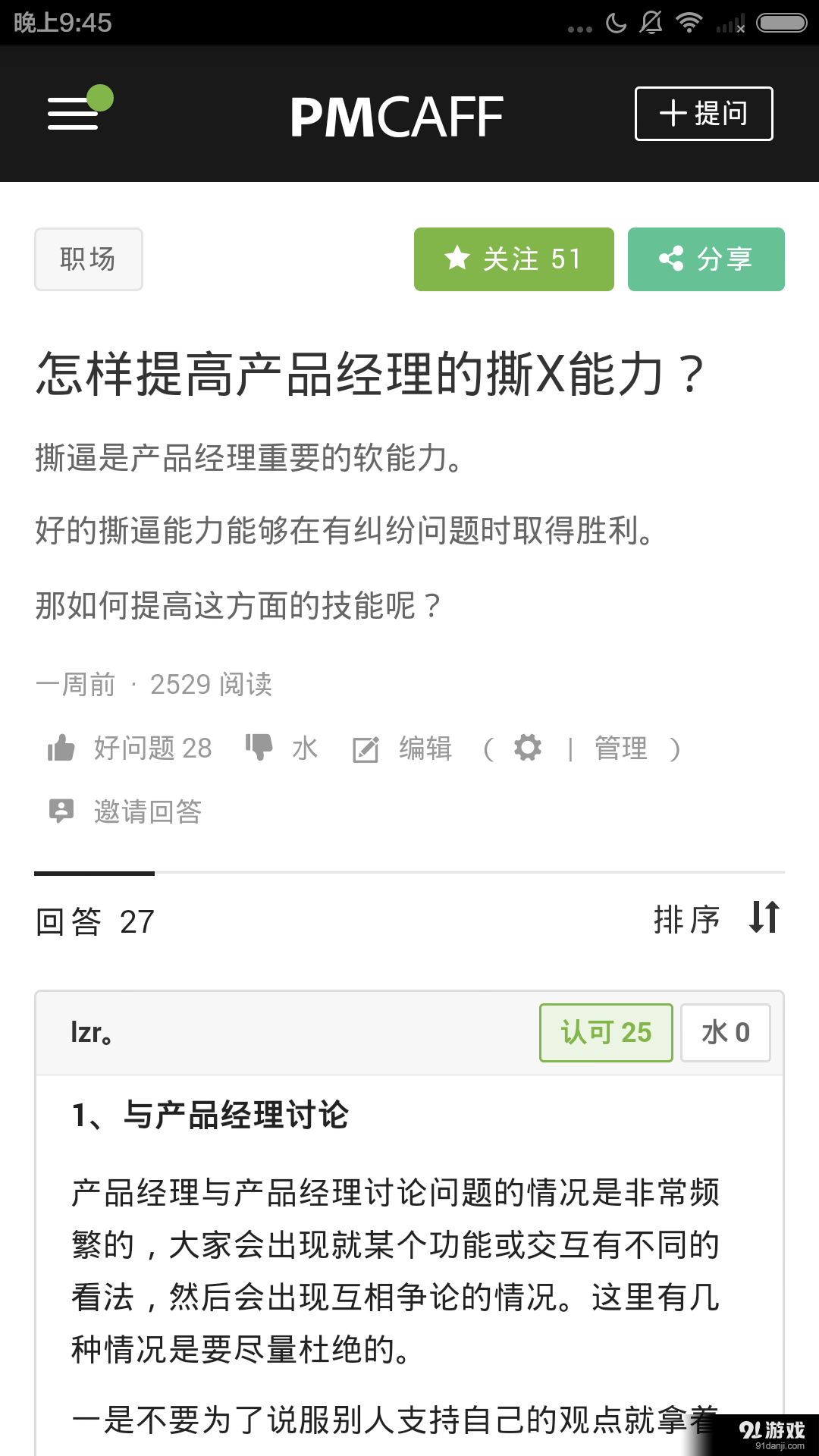Approve lzr。's answer with 认可 25
The image size is (819, 1456).
tap(605, 1033)
